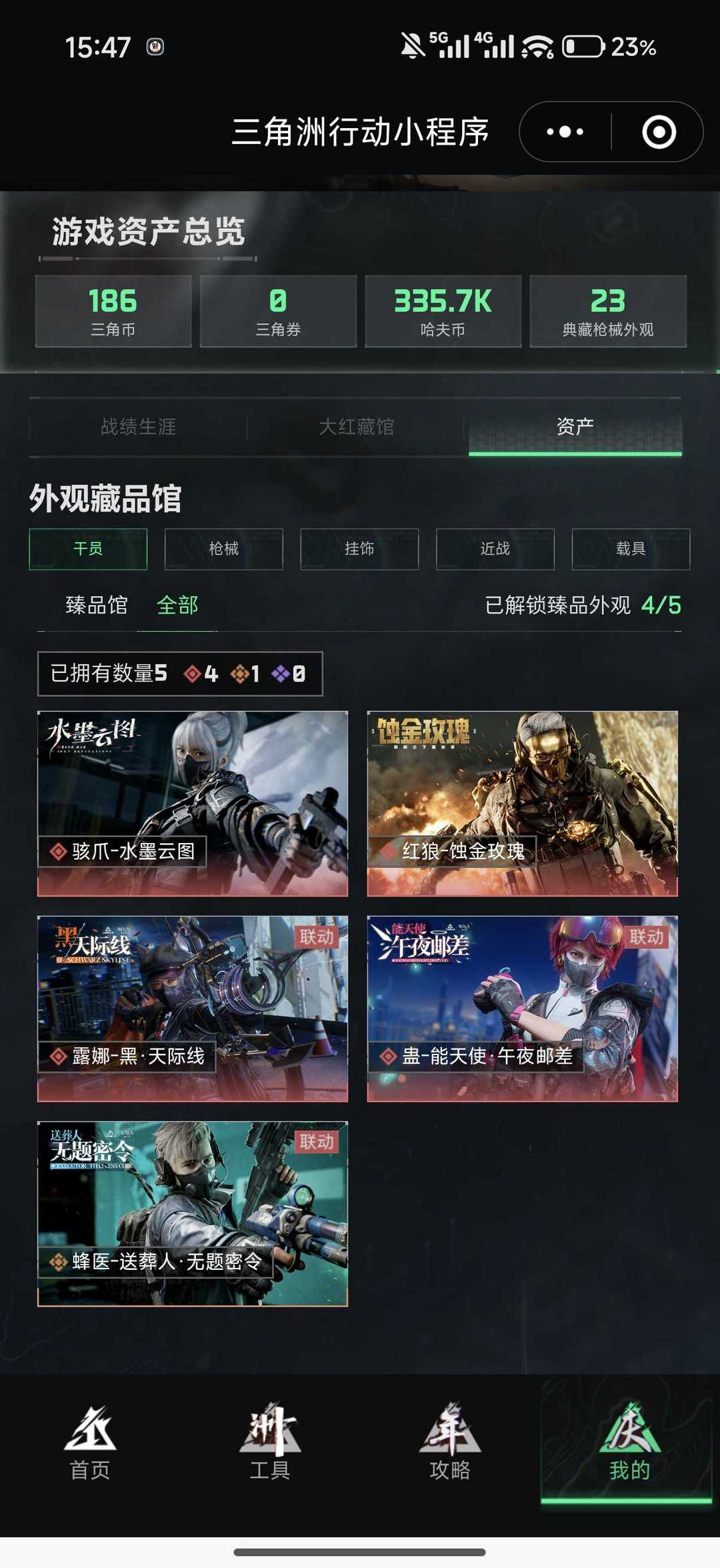Filter skins by 挂饰
This screenshot has height=1568, width=720.
tap(359, 549)
